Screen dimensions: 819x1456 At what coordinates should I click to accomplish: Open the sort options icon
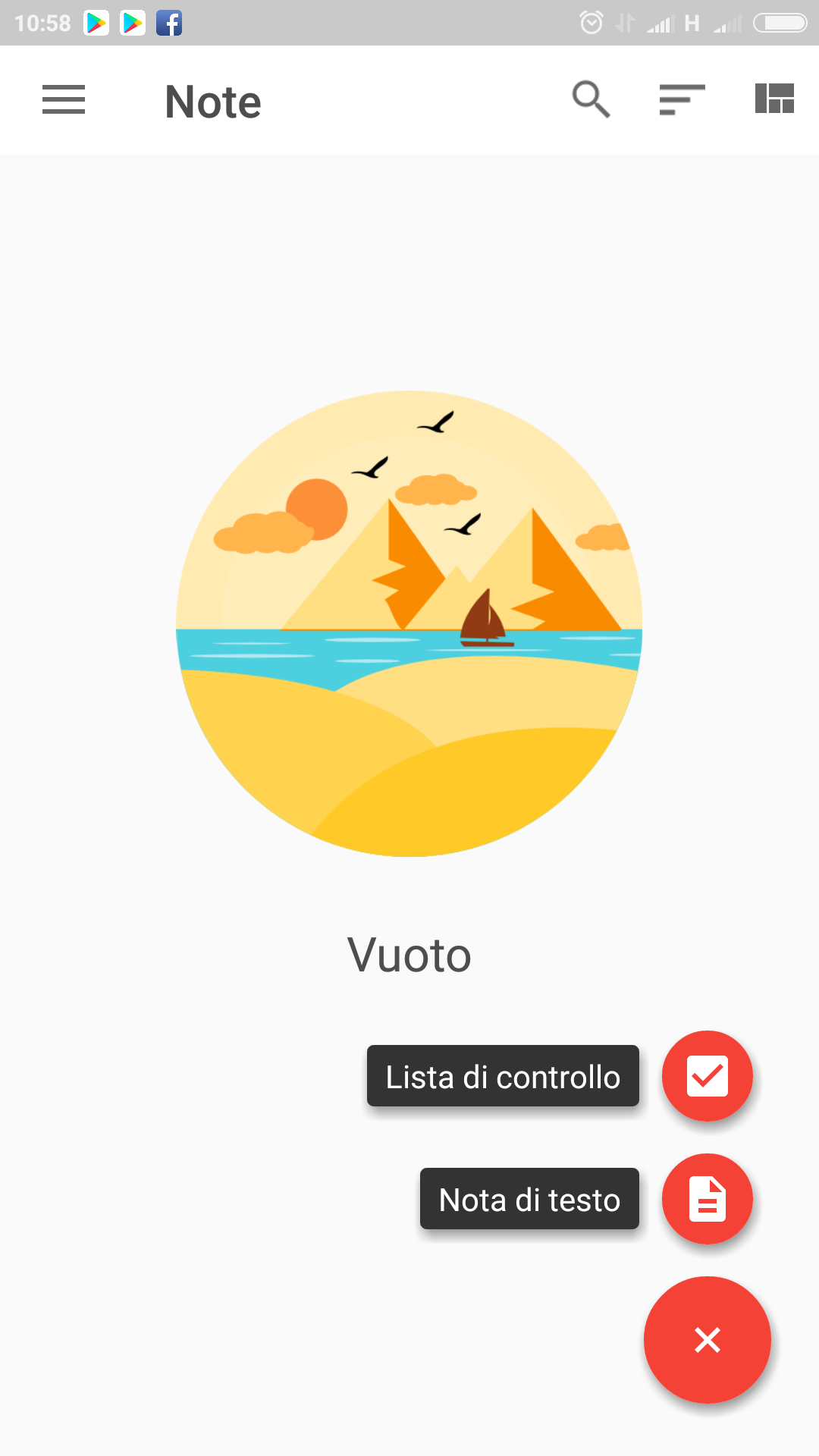tap(682, 99)
